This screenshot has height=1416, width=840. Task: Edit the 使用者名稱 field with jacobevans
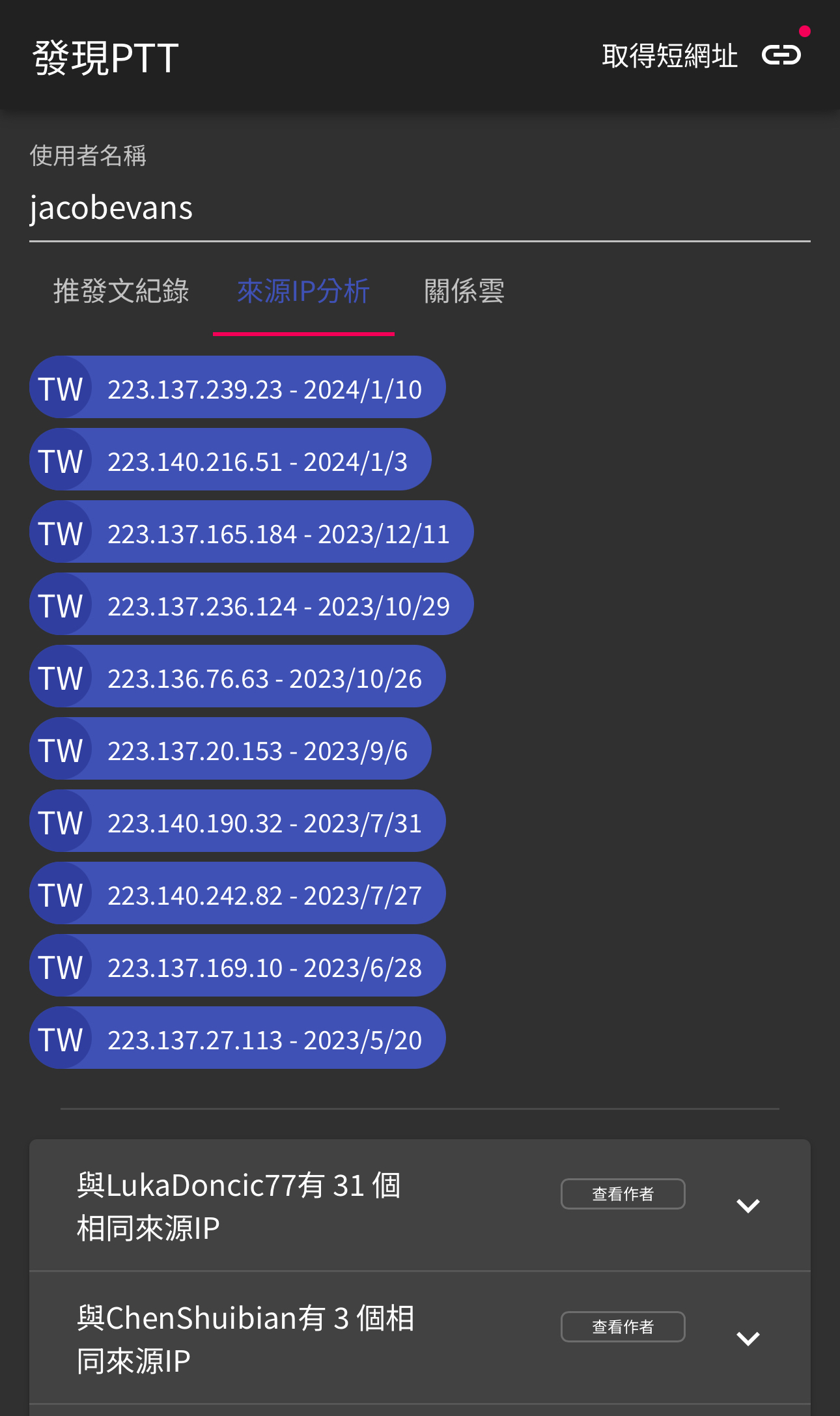click(420, 208)
